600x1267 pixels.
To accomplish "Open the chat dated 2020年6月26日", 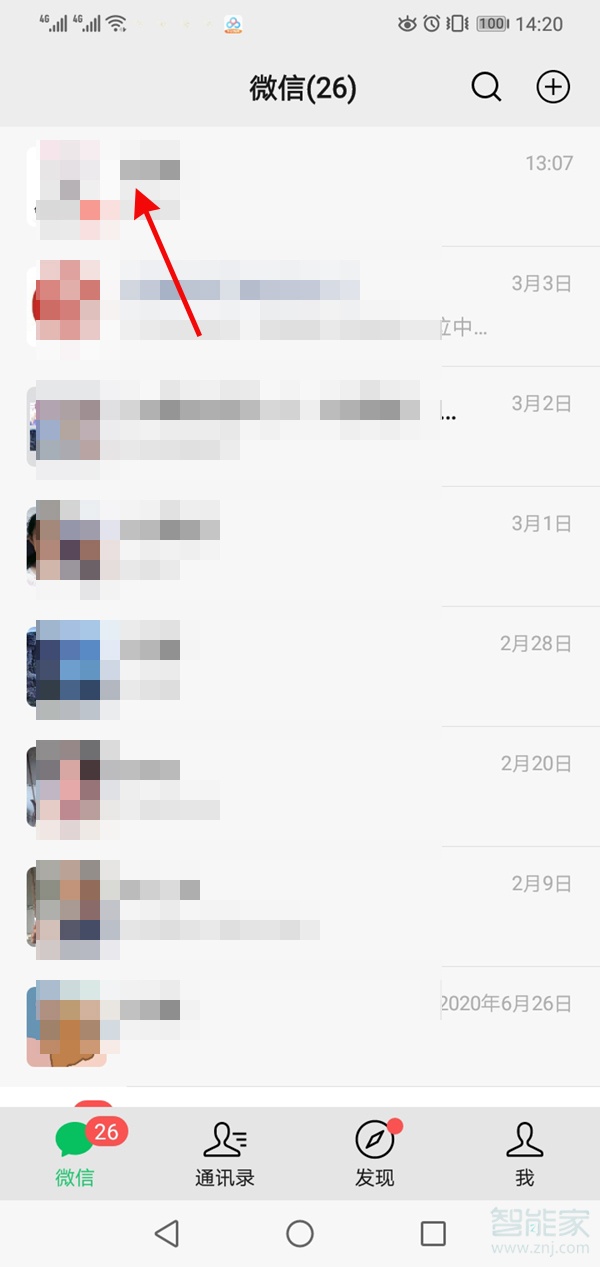I will pyautogui.click(x=300, y=1026).
